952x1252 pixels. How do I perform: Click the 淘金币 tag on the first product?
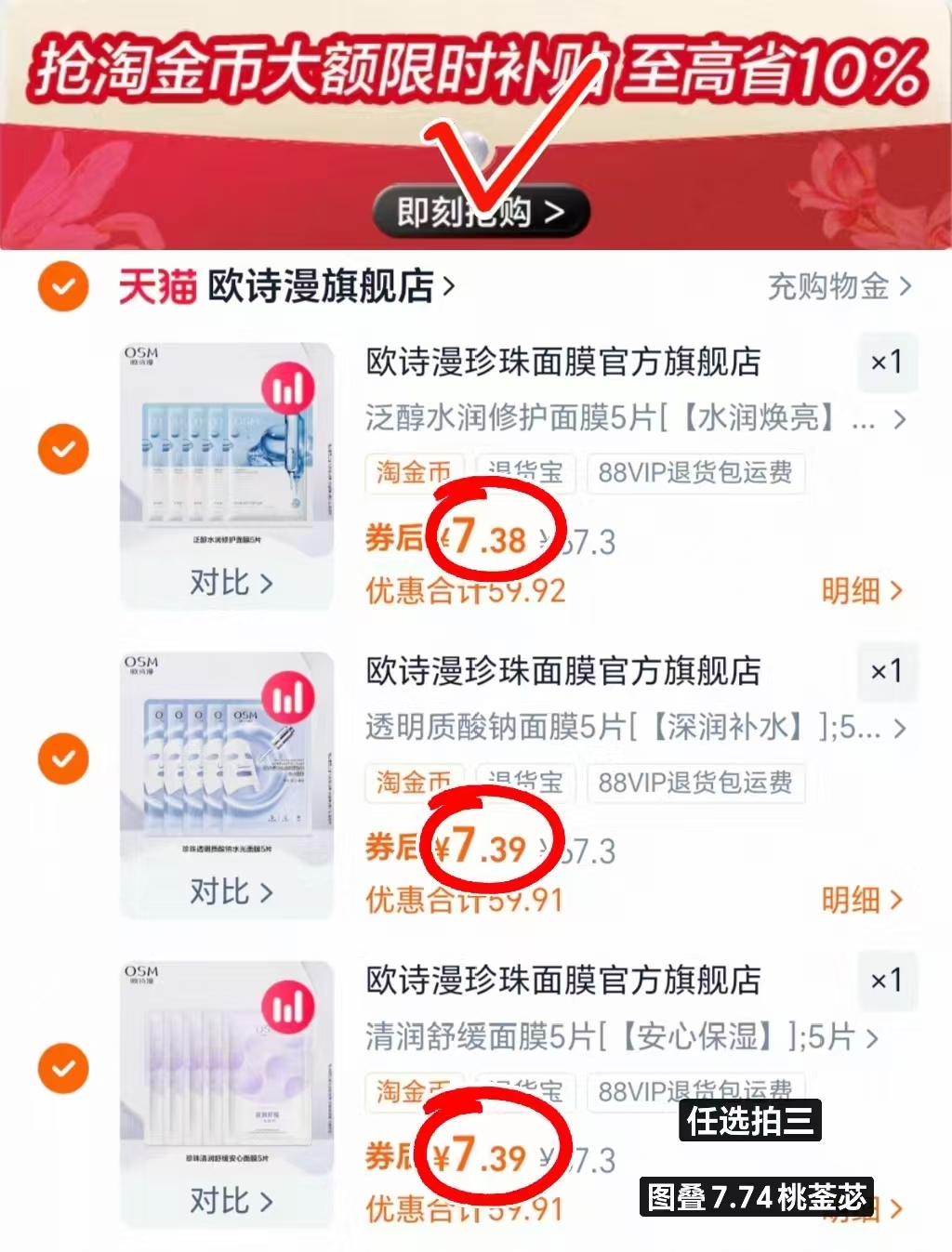(415, 474)
